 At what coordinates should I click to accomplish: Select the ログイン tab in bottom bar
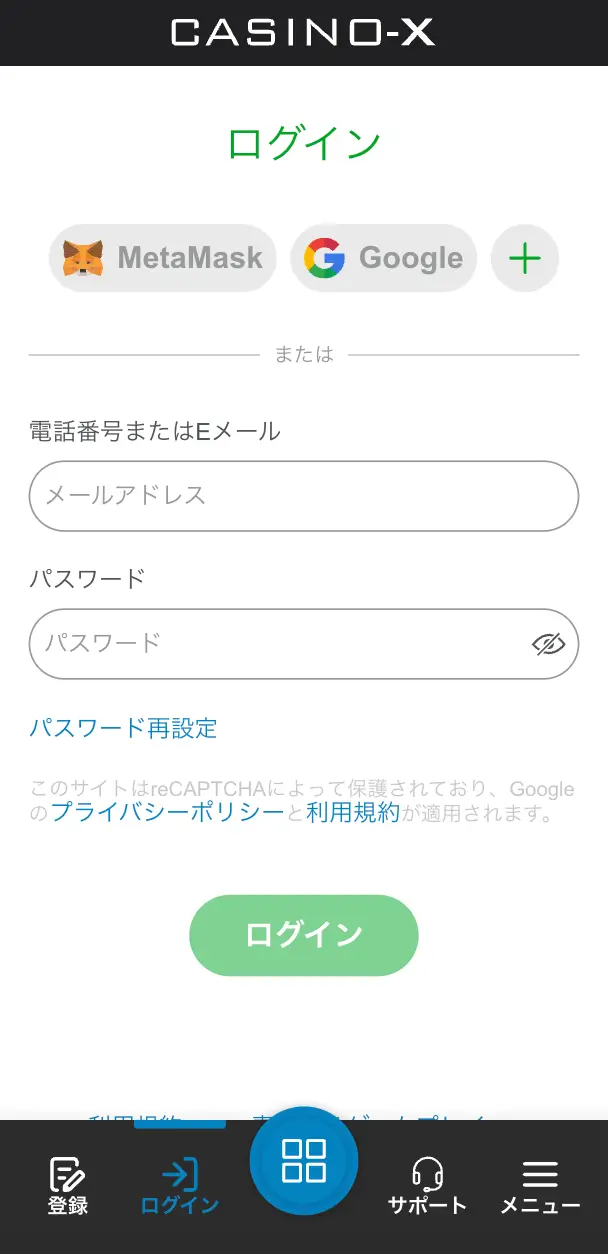tap(180, 1186)
